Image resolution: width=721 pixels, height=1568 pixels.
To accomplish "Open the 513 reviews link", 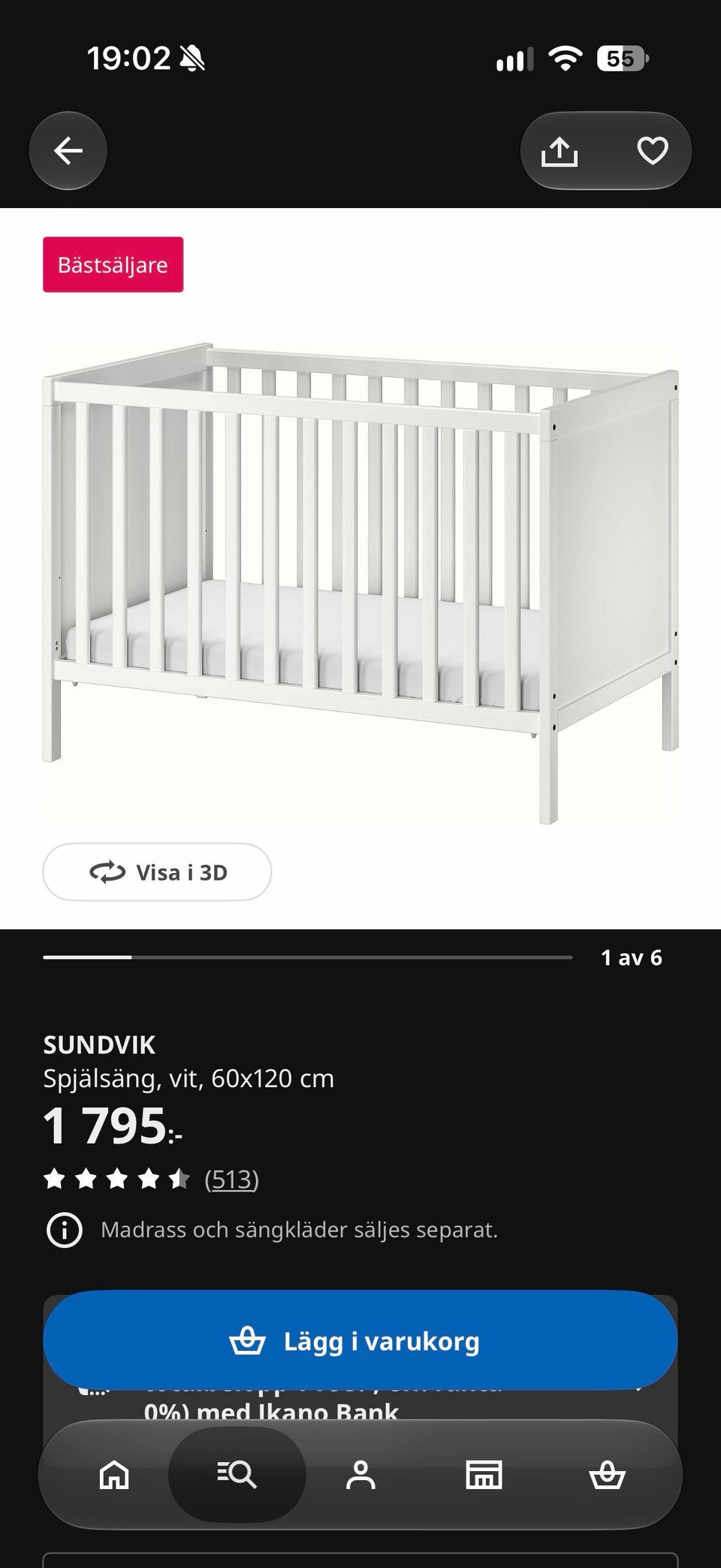I will point(231,1179).
